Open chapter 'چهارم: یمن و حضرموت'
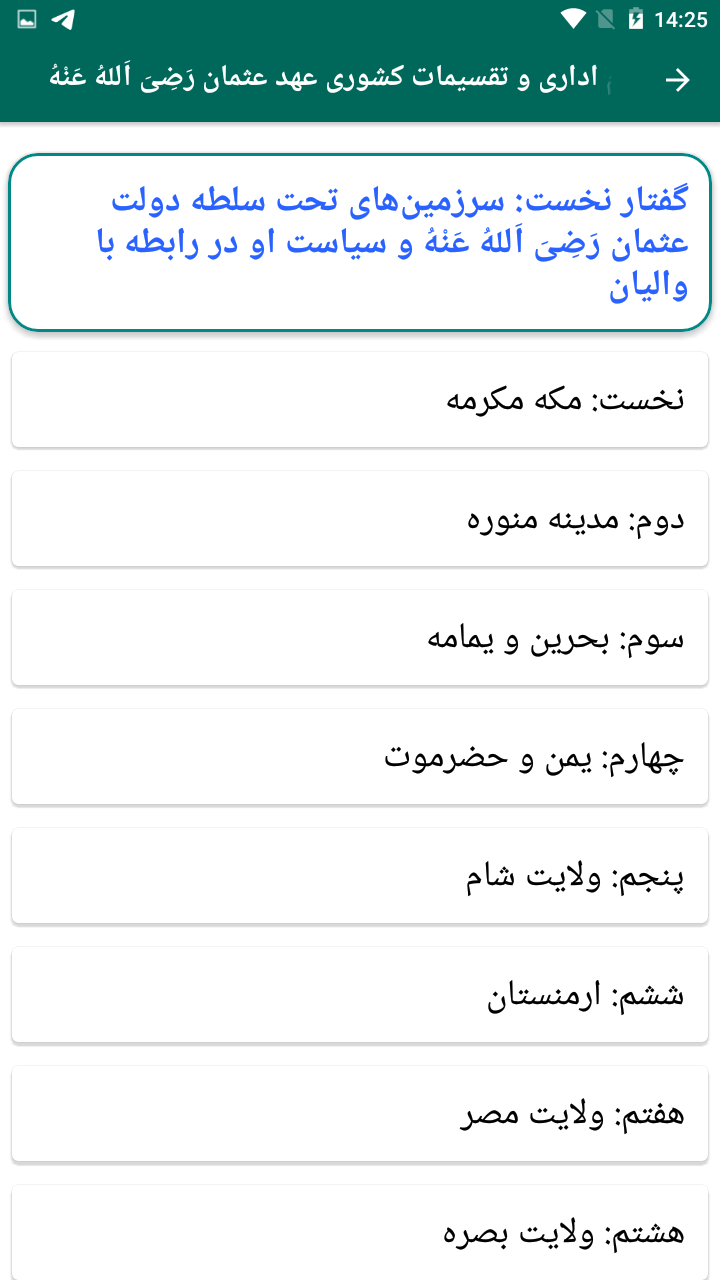 tap(360, 756)
